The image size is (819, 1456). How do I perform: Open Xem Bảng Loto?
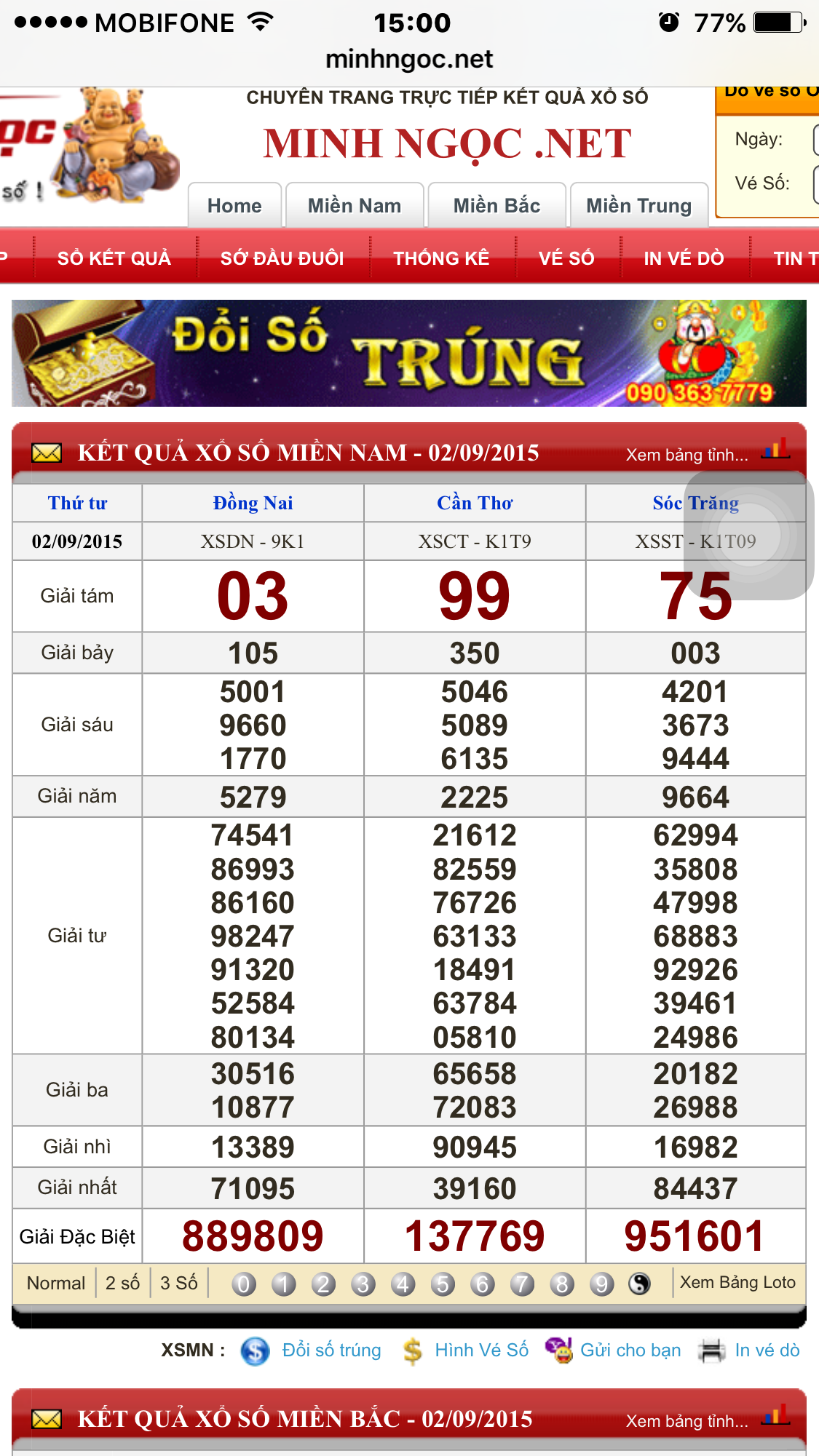pyautogui.click(x=737, y=1283)
